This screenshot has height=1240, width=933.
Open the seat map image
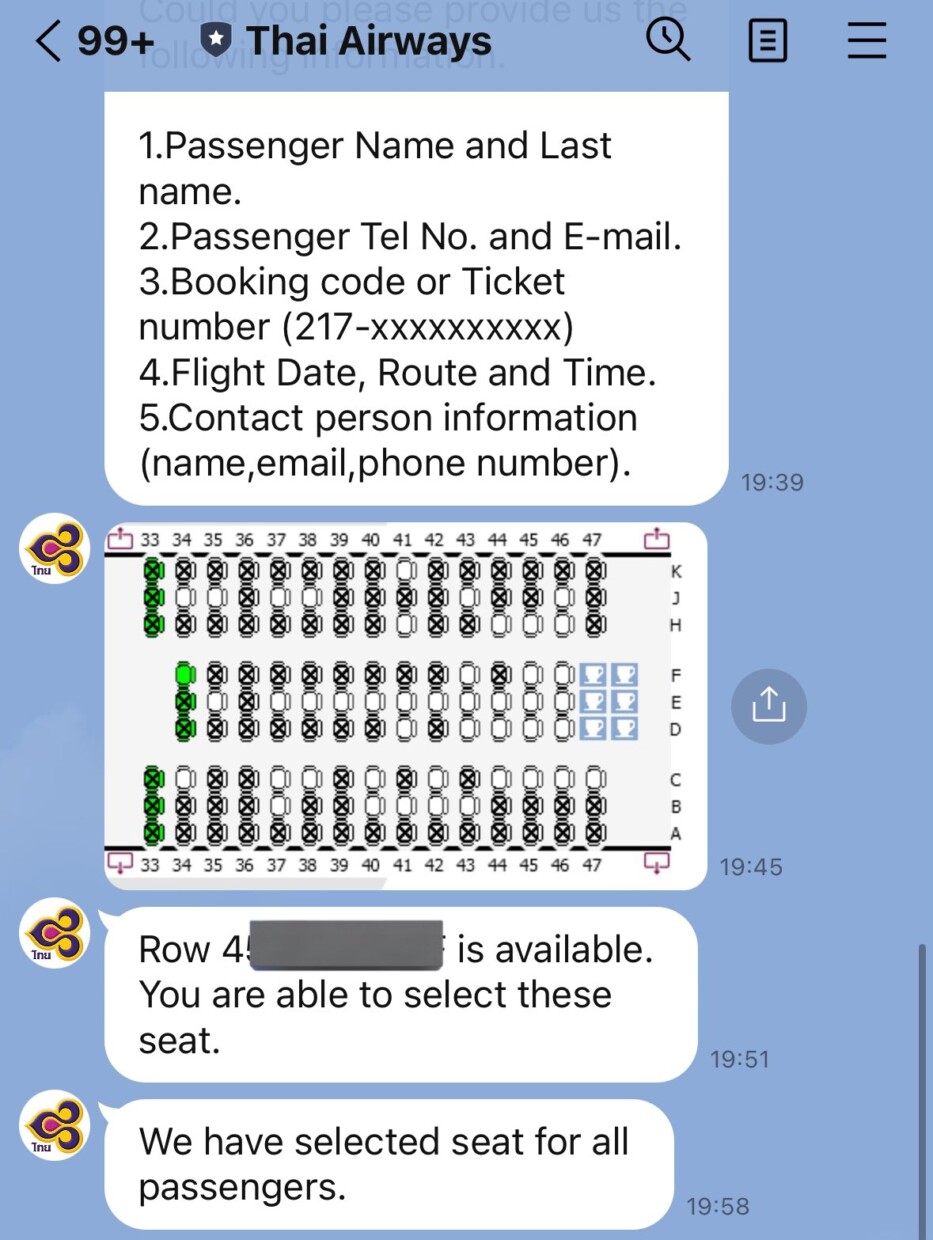click(405, 705)
